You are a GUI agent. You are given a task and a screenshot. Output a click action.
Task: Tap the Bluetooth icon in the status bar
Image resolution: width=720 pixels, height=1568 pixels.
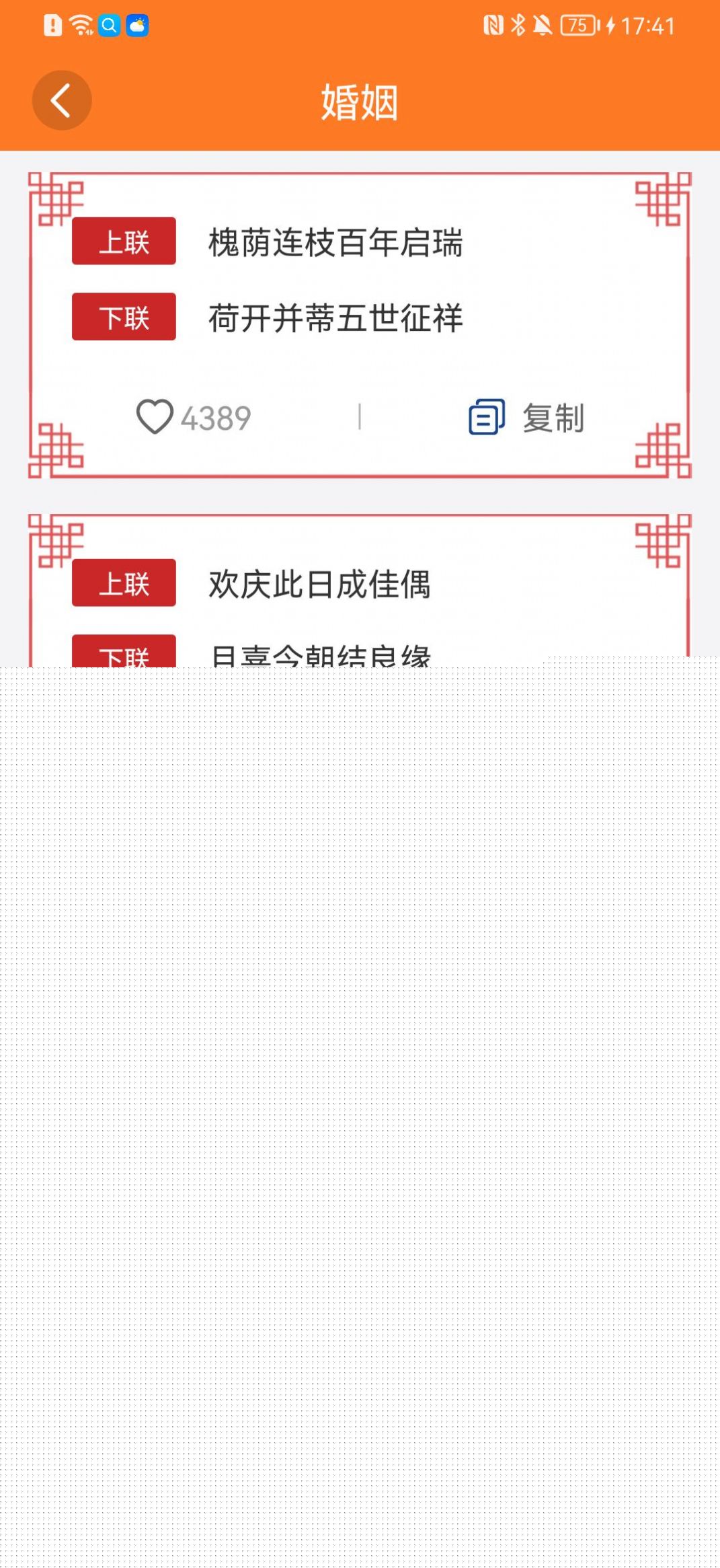[518, 26]
